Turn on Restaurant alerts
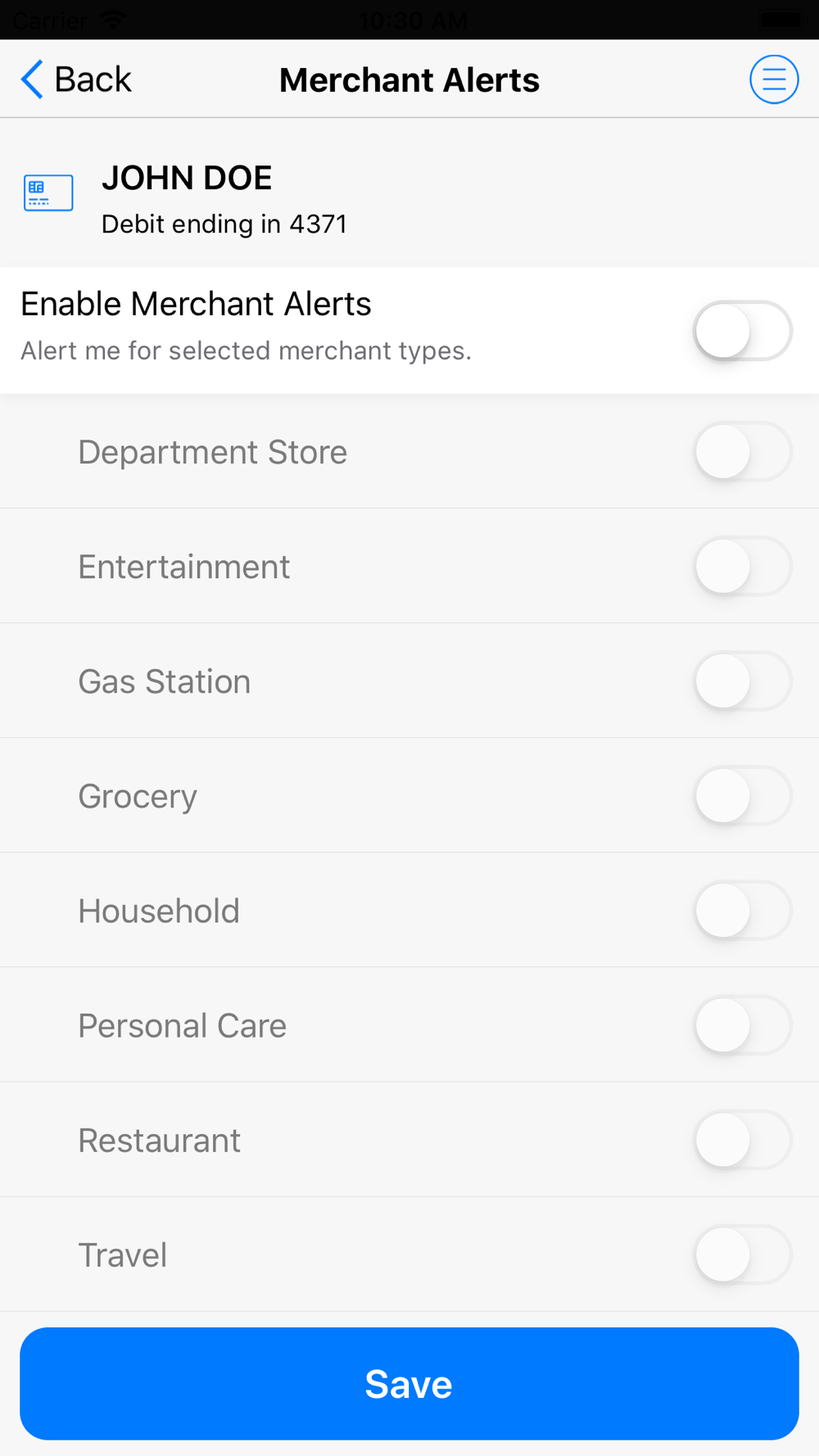Screen dimensions: 819x1456 pos(743,1139)
